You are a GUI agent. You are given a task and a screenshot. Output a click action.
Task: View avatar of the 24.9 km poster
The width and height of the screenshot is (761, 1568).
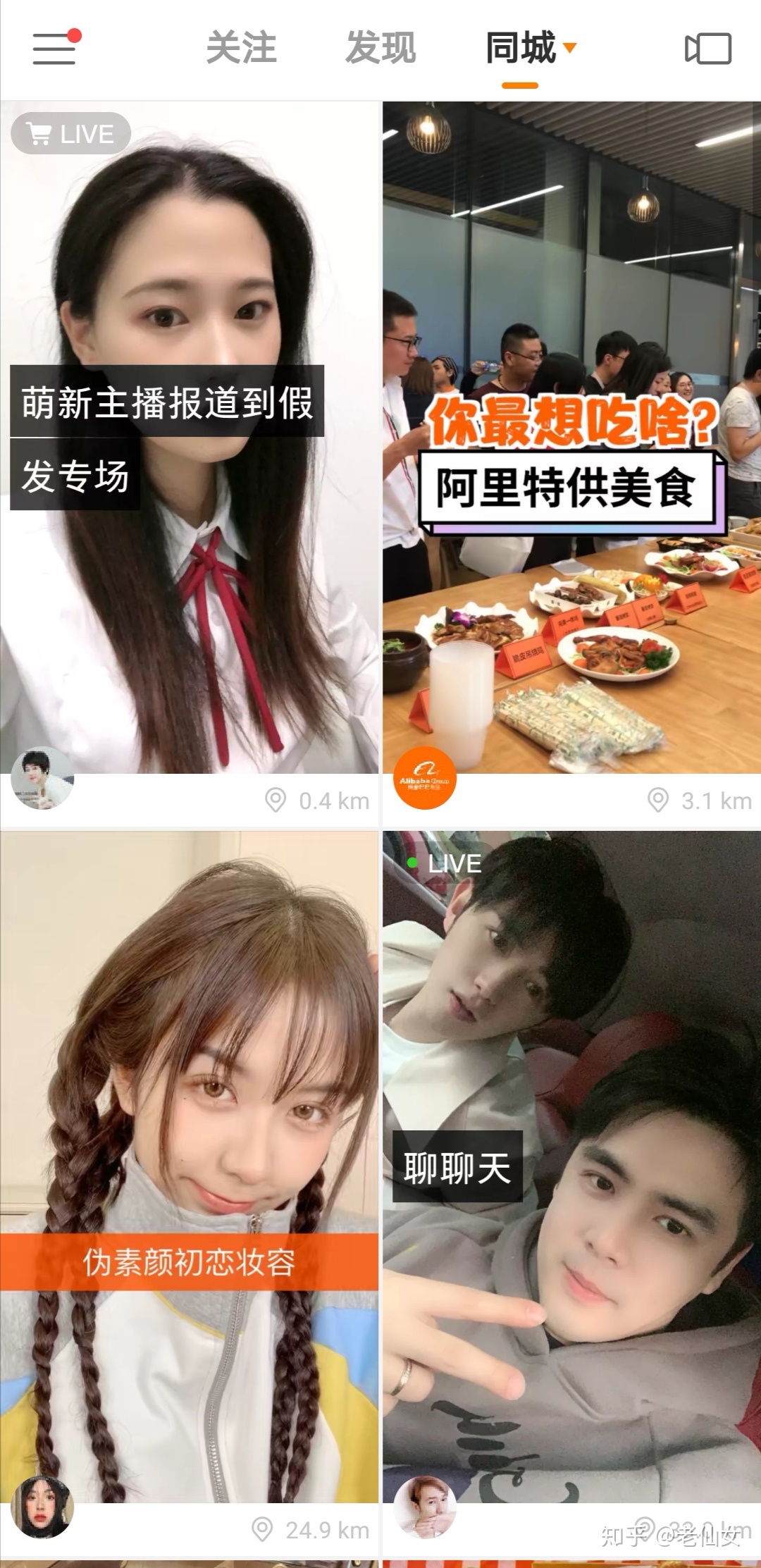tap(42, 1507)
